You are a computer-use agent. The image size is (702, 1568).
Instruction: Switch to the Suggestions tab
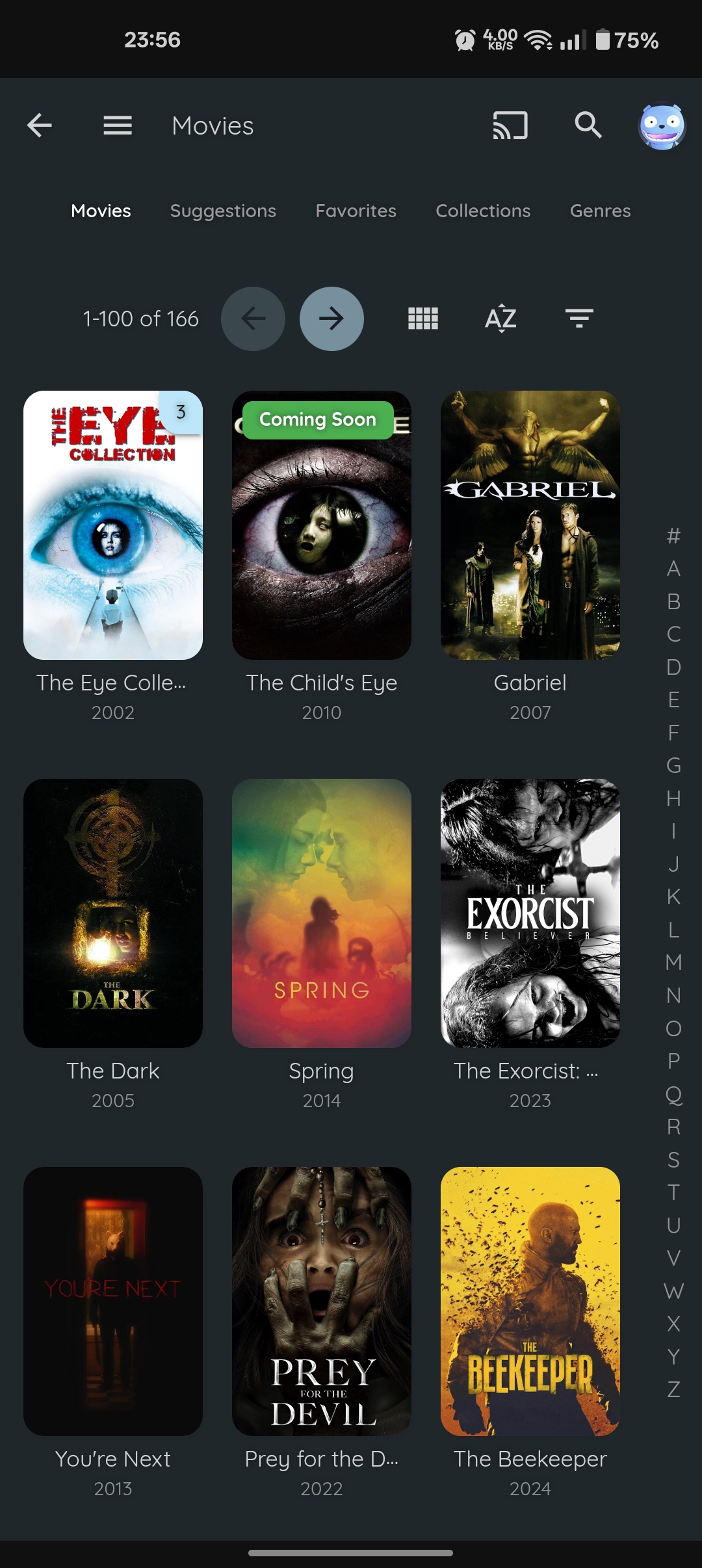tap(223, 211)
